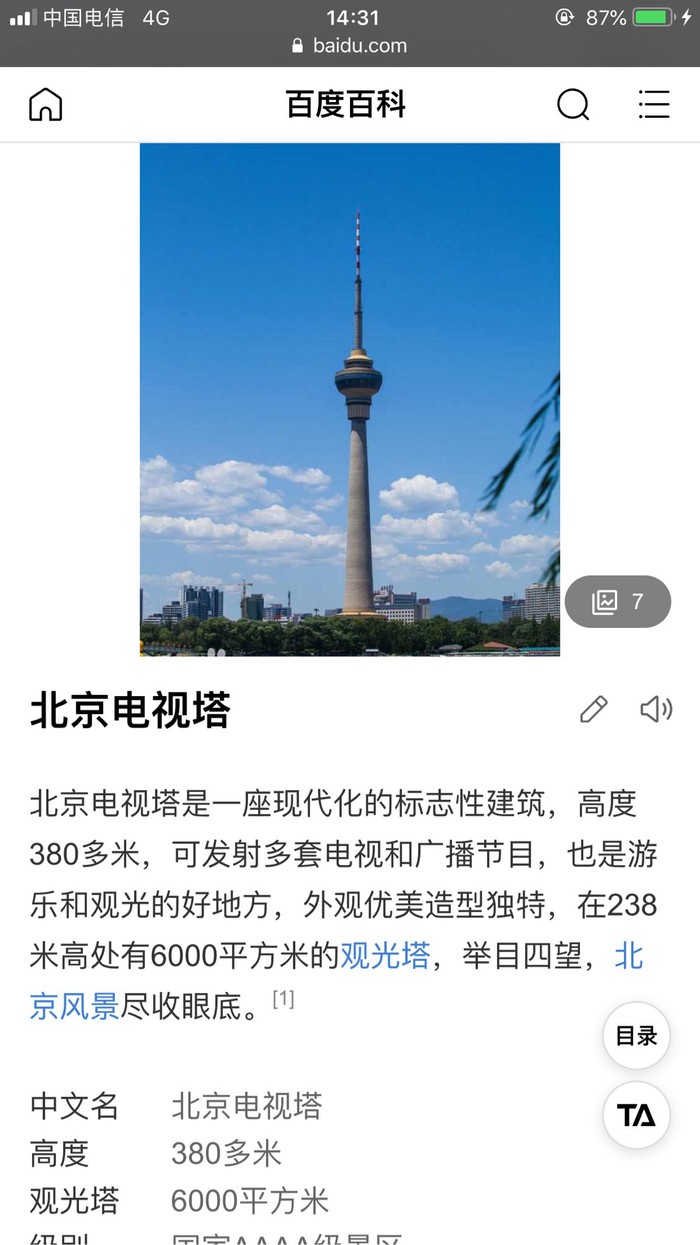Go to Baidu Baike home

[x=46, y=104]
